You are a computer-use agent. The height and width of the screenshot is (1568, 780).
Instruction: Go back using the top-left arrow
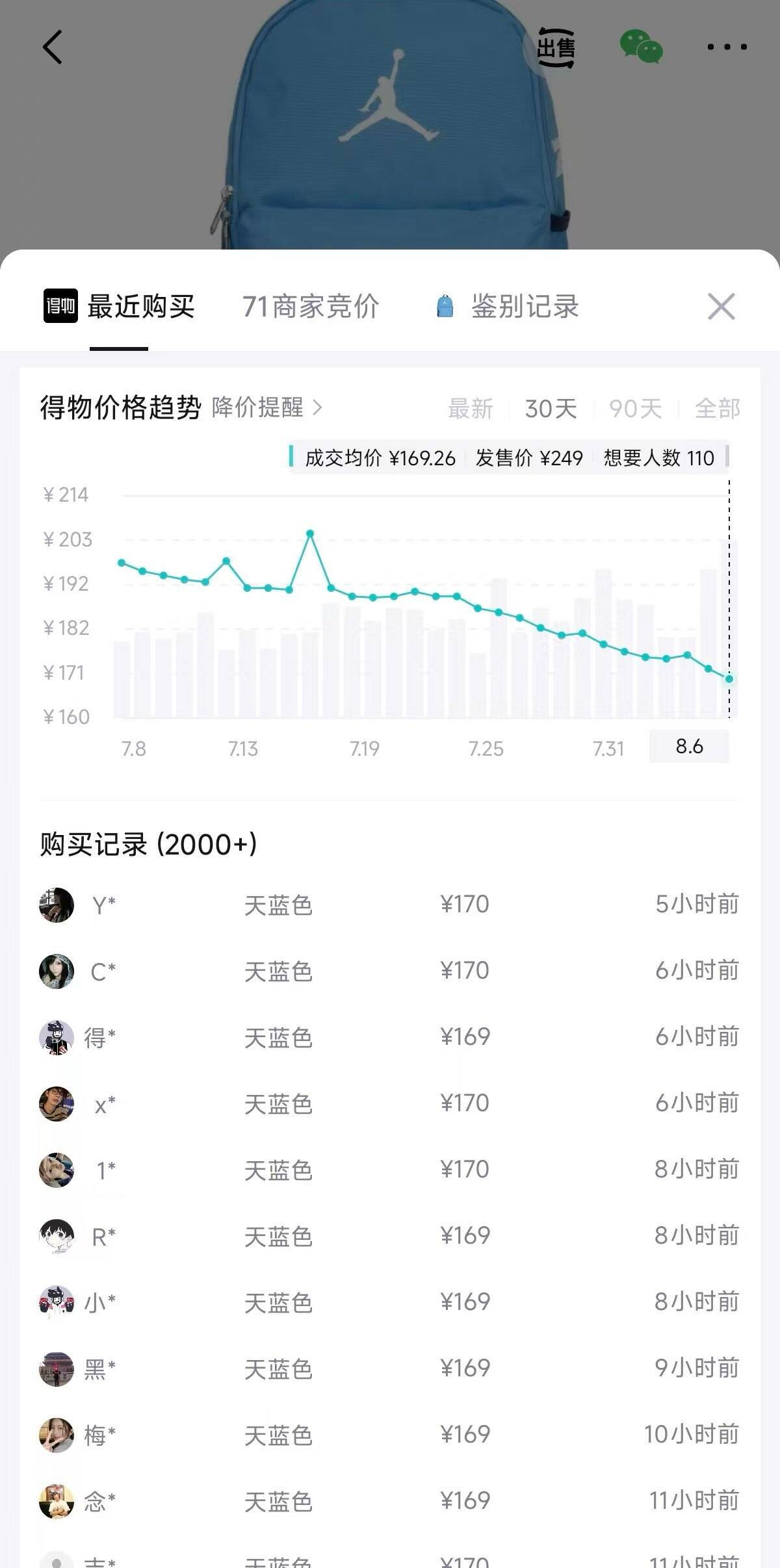(x=52, y=47)
